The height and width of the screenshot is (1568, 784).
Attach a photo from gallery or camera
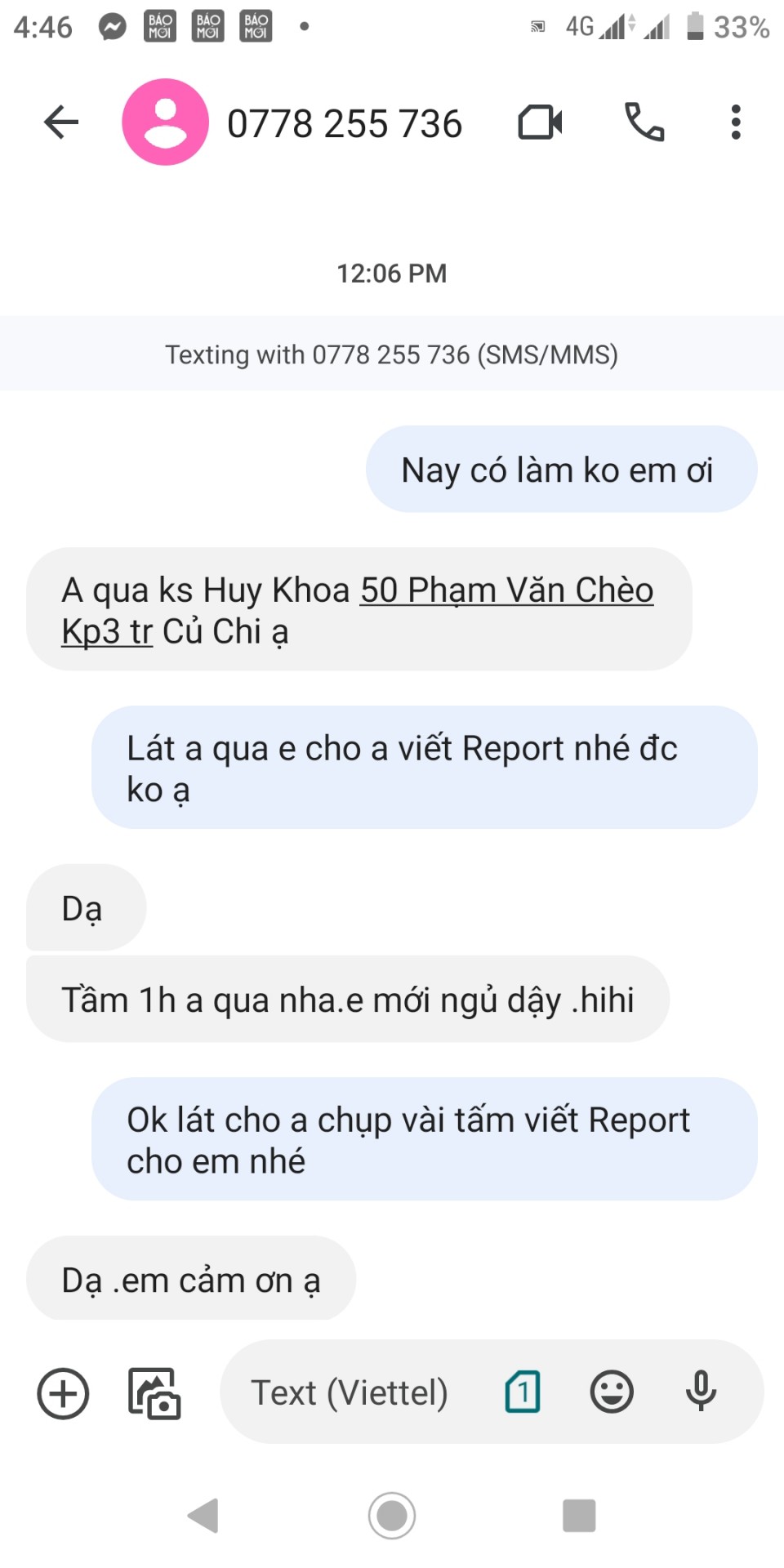tap(154, 1393)
